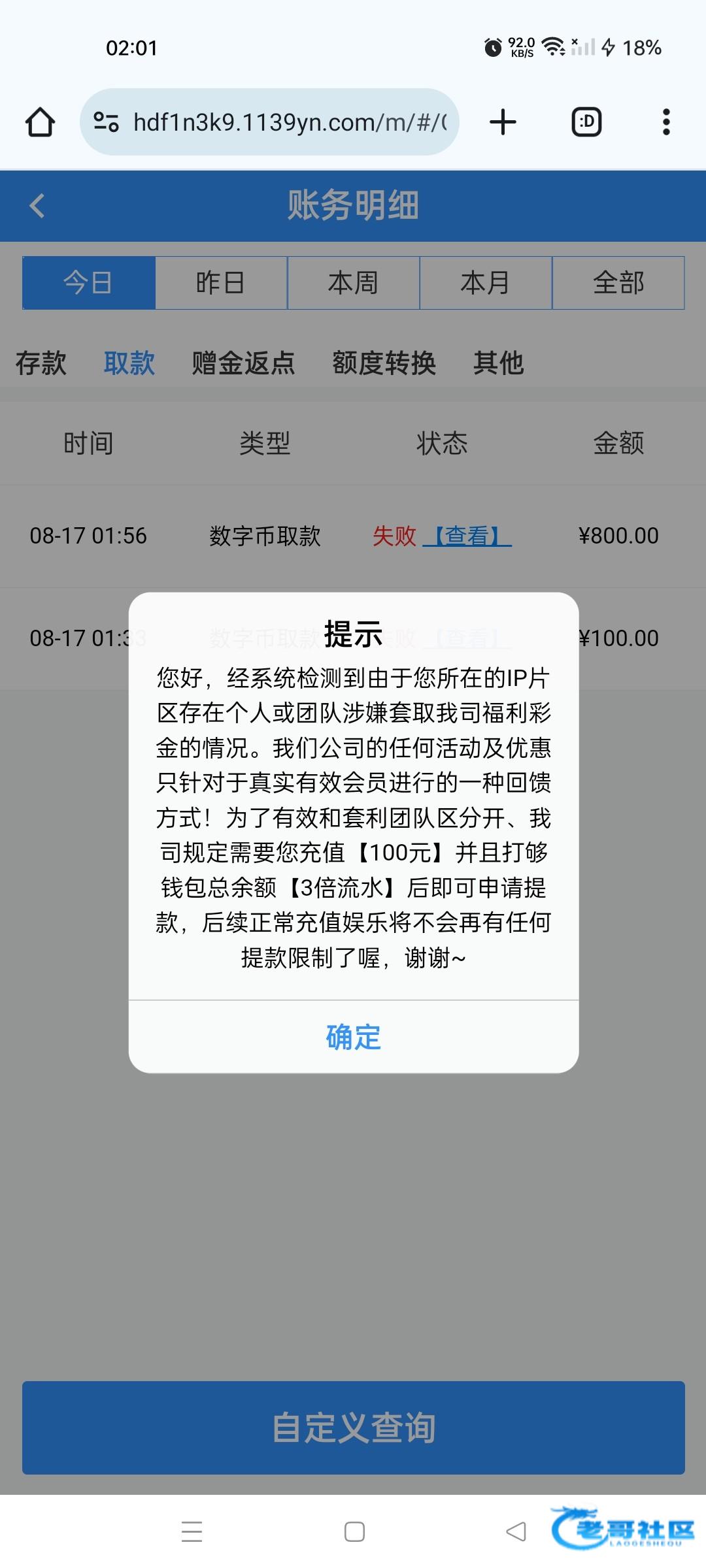Viewport: 706px width, 1568px height.
Task: Select the 取款 category
Action: 129,363
